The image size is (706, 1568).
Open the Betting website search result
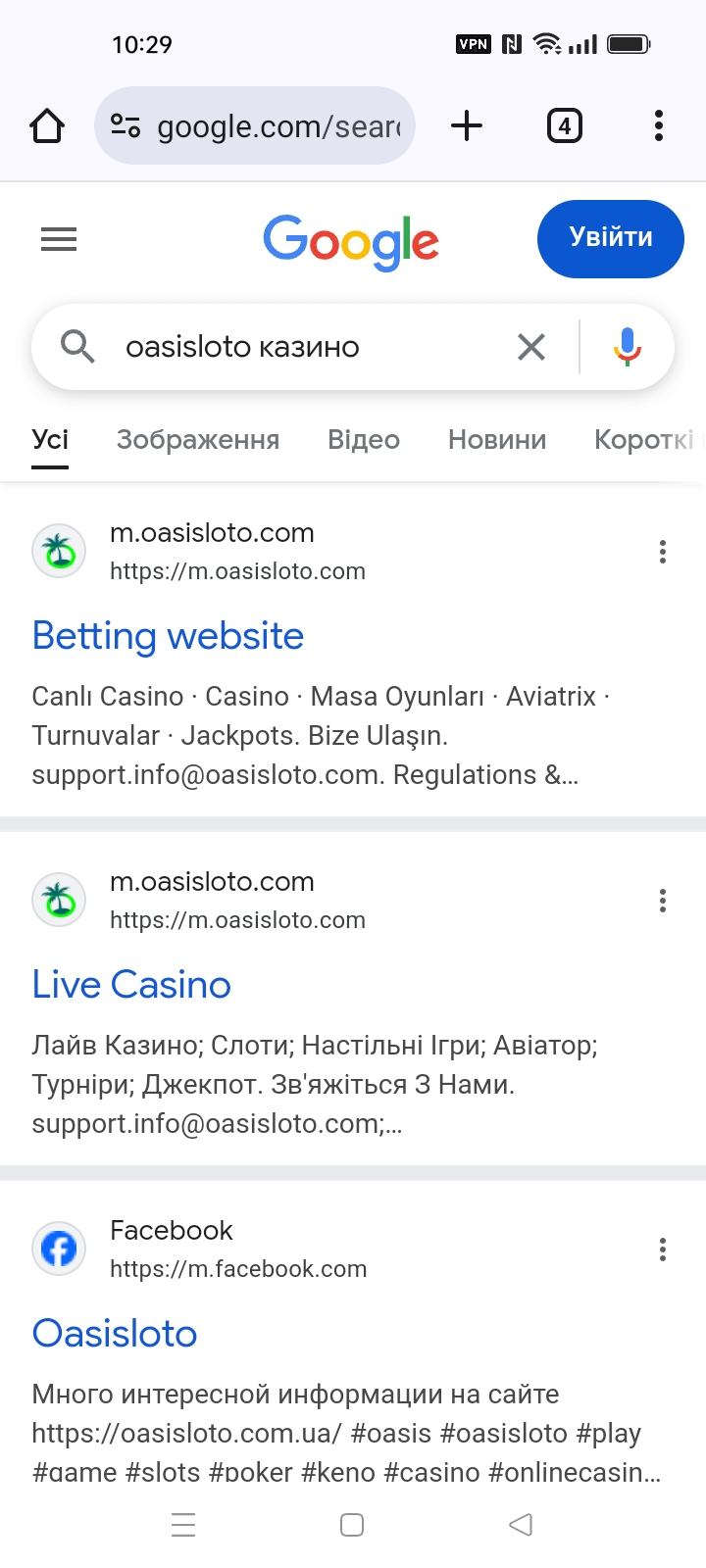(x=168, y=636)
